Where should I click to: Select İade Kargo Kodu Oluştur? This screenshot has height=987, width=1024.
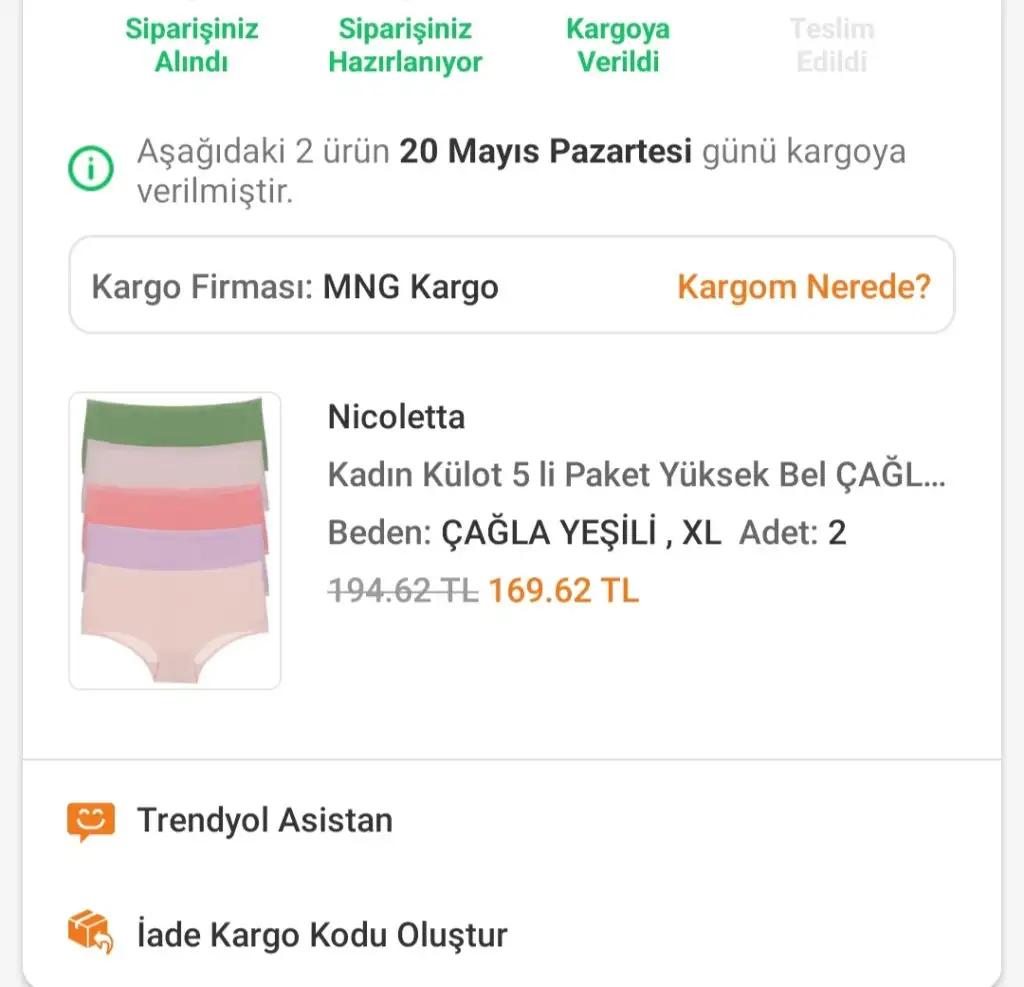(321, 935)
